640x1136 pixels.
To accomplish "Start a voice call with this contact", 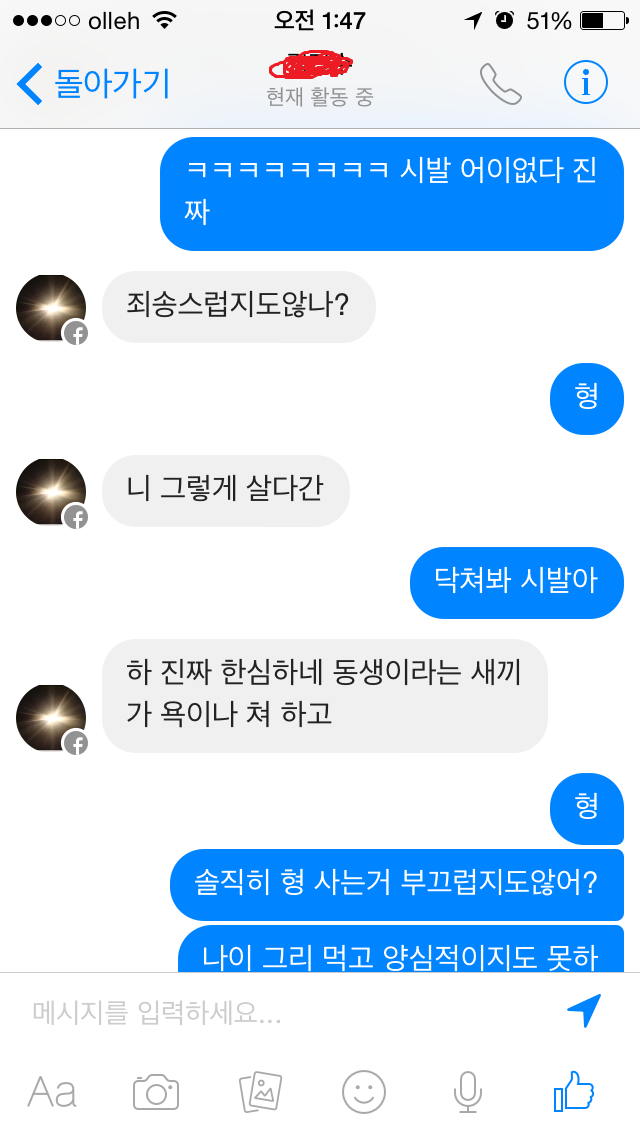I will pyautogui.click(x=500, y=84).
